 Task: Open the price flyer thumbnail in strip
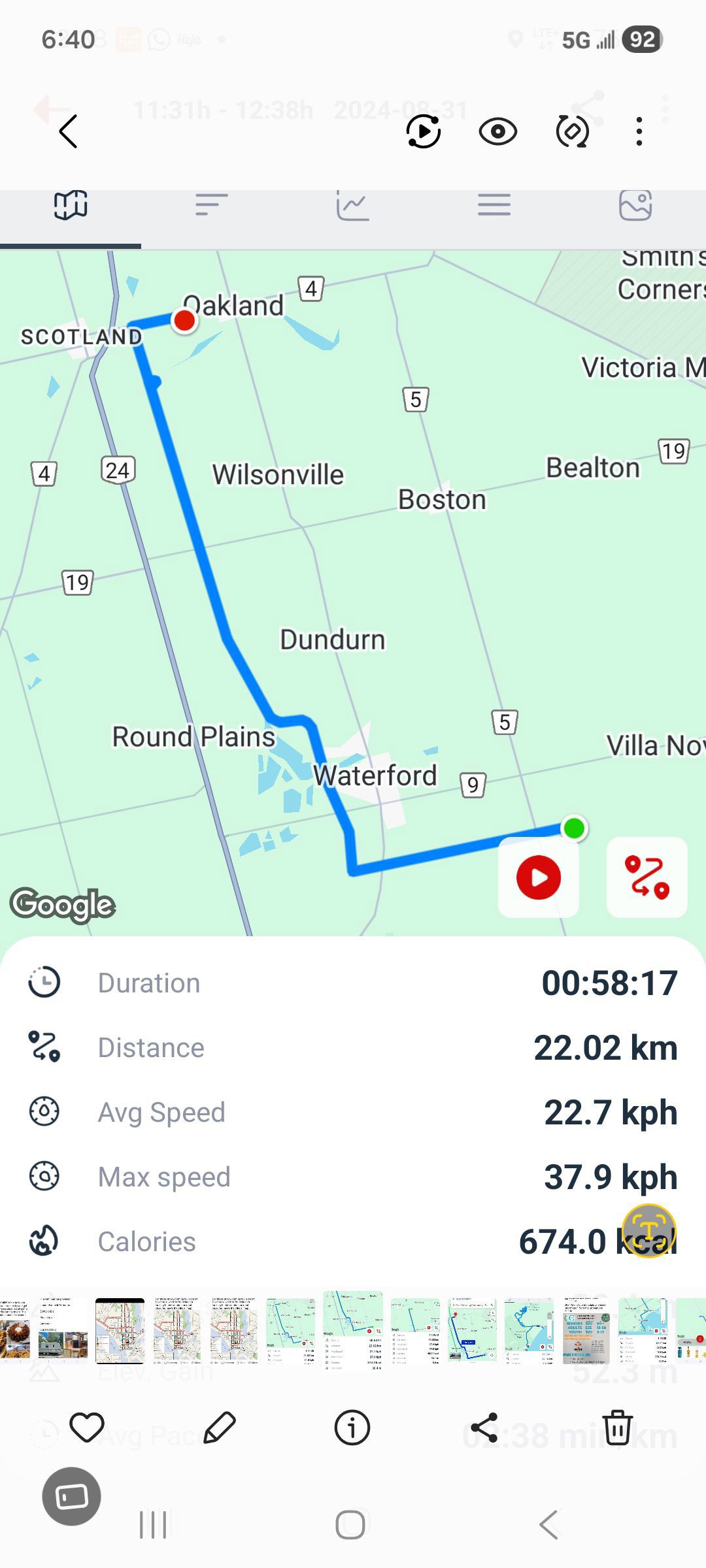pyautogui.click(x=586, y=1331)
